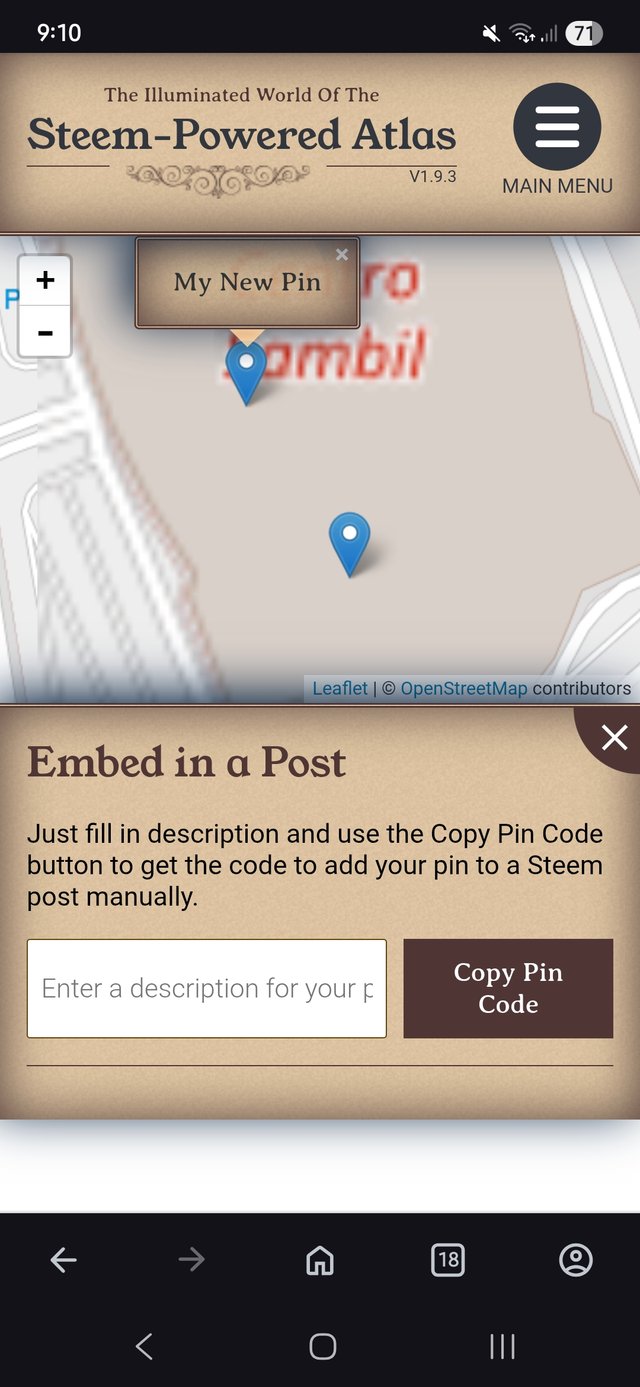Image resolution: width=640 pixels, height=1387 pixels.
Task: Open the browser tabs switcher
Action: point(448,1261)
